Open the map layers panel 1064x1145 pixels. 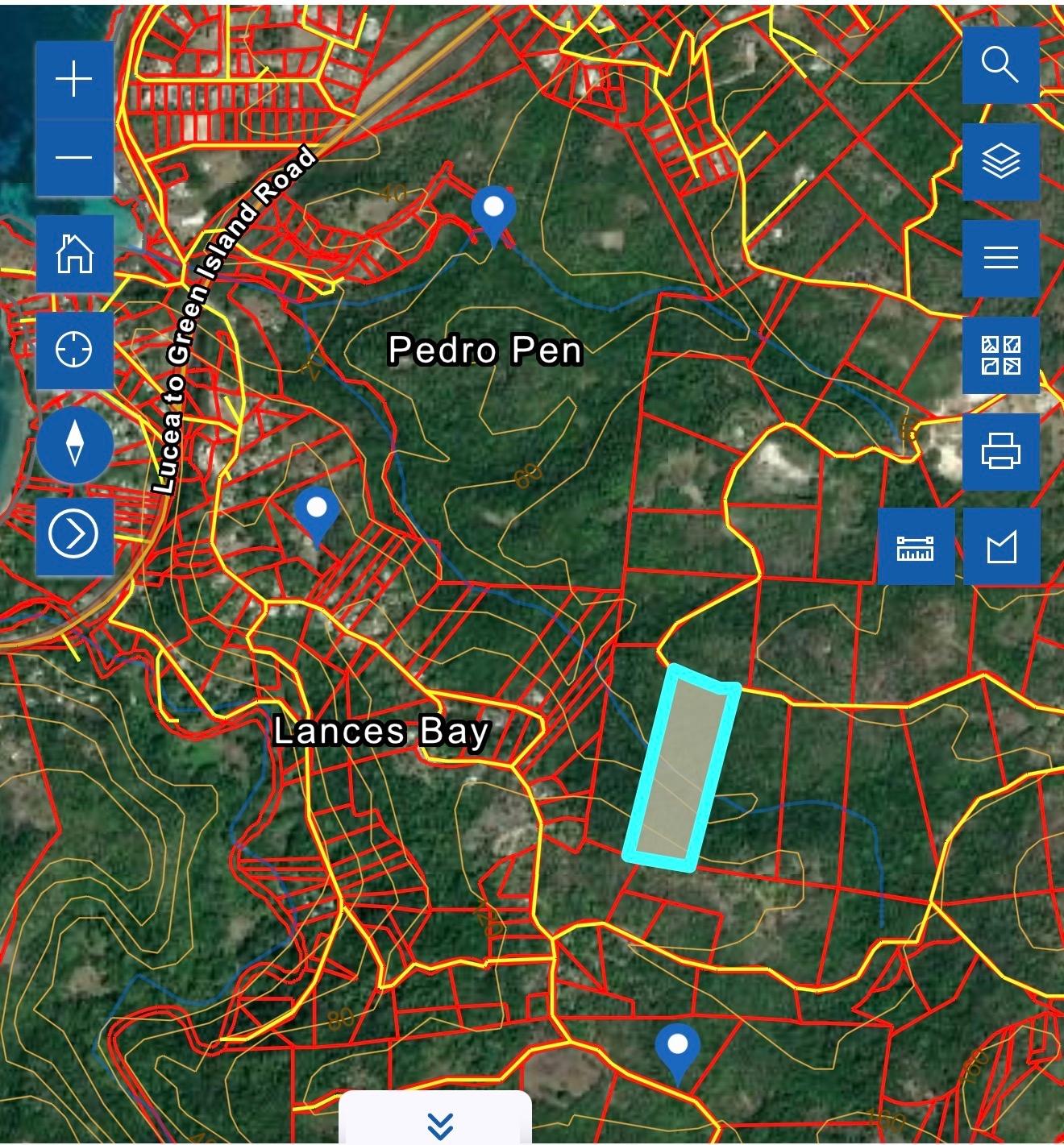point(1000,161)
